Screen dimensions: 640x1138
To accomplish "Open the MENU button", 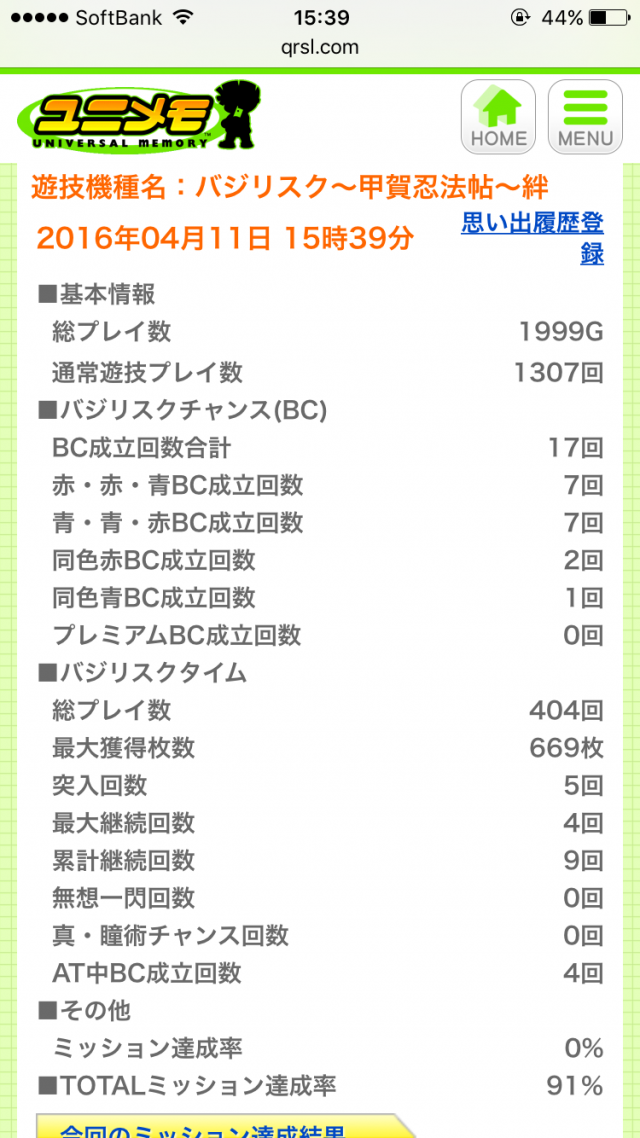I will coord(585,117).
